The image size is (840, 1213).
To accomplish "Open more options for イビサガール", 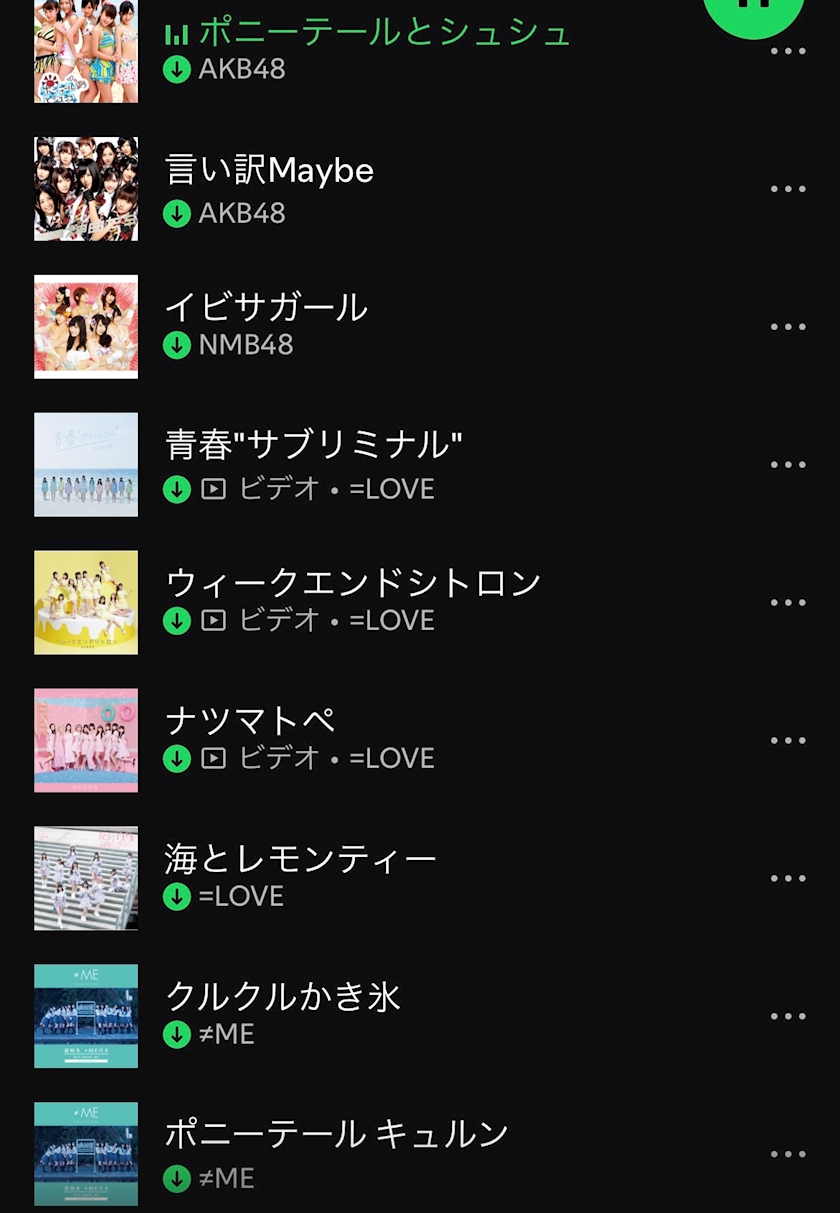I will click(x=788, y=327).
